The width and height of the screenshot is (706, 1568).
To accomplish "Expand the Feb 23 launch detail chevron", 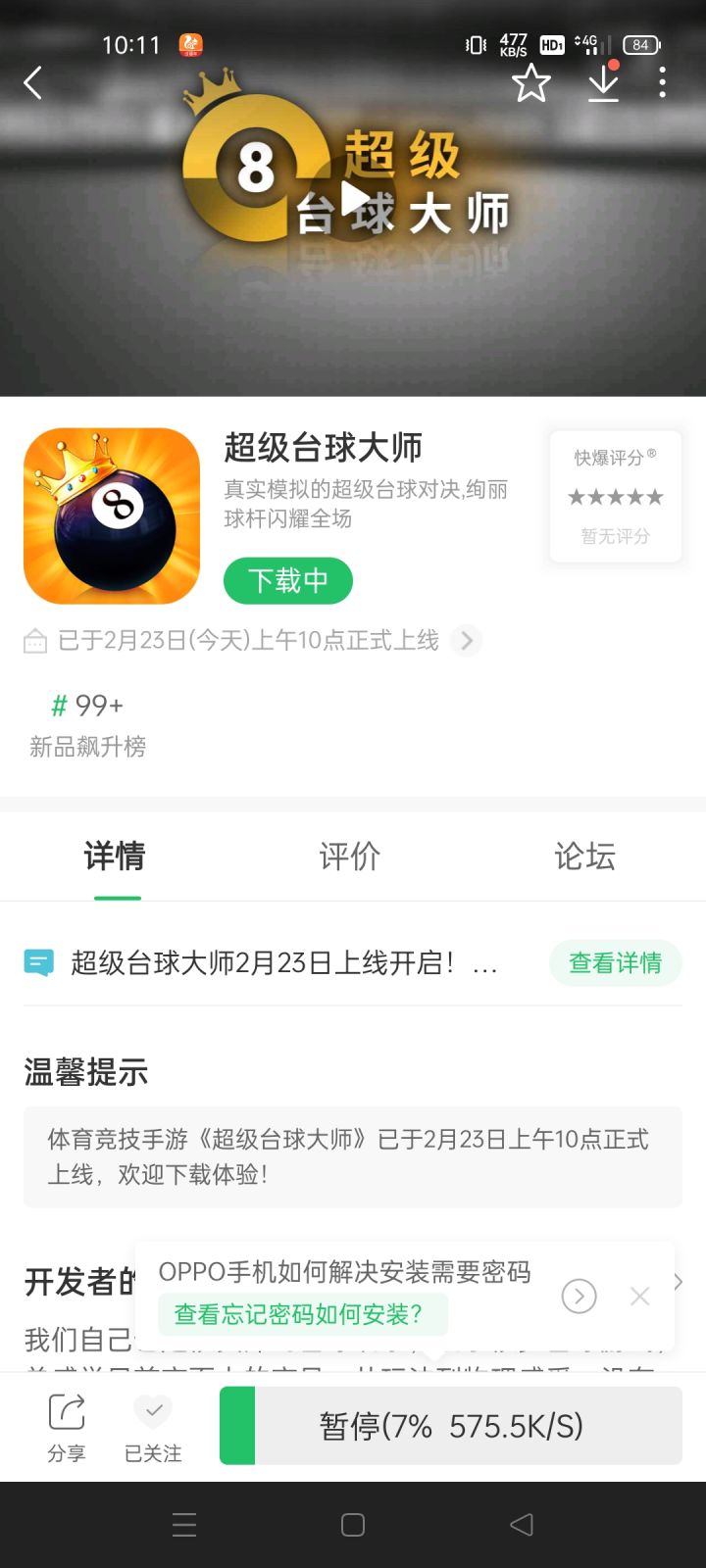I will 466,641.
